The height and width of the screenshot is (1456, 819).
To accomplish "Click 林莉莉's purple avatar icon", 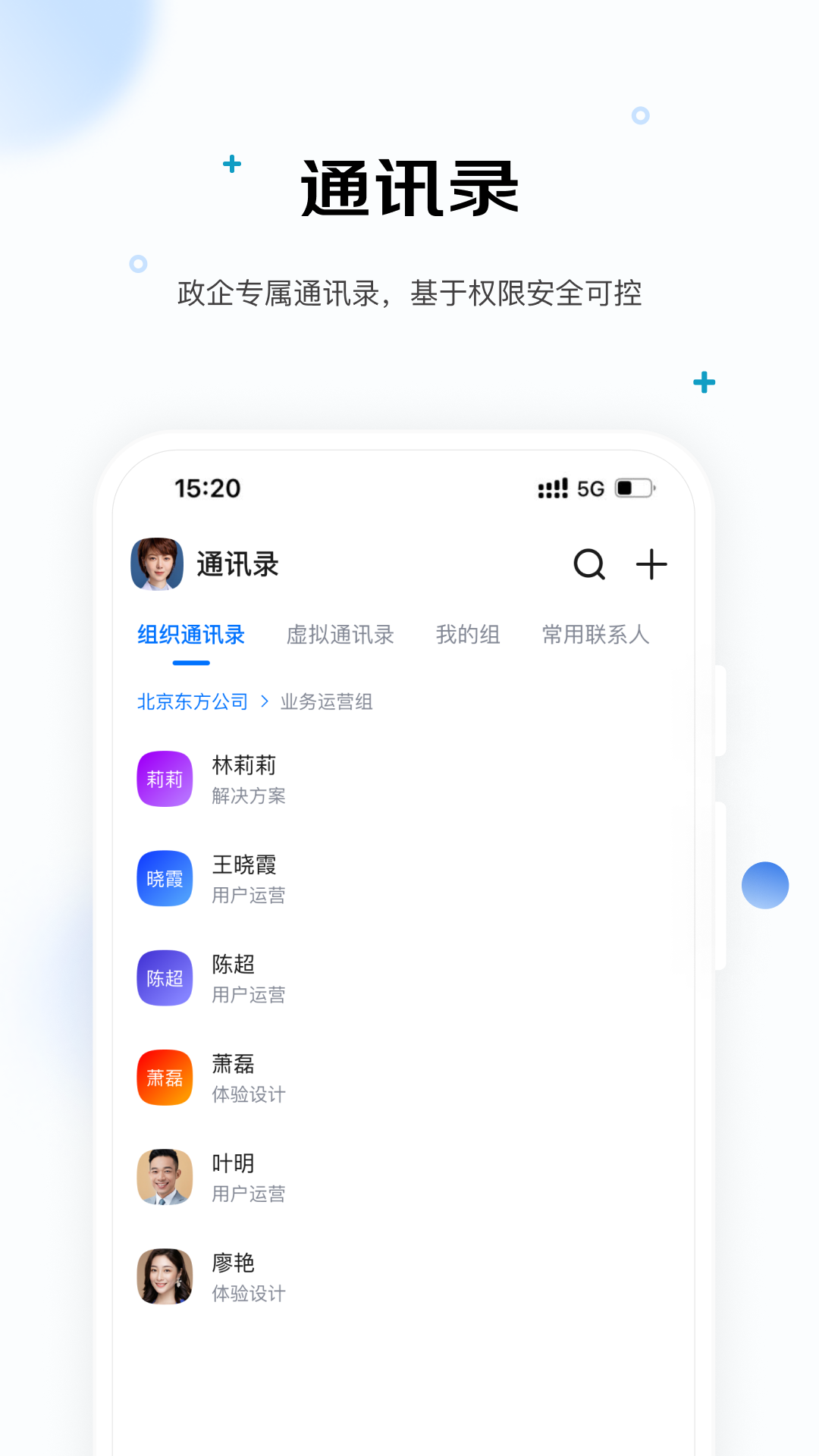I will click(164, 778).
